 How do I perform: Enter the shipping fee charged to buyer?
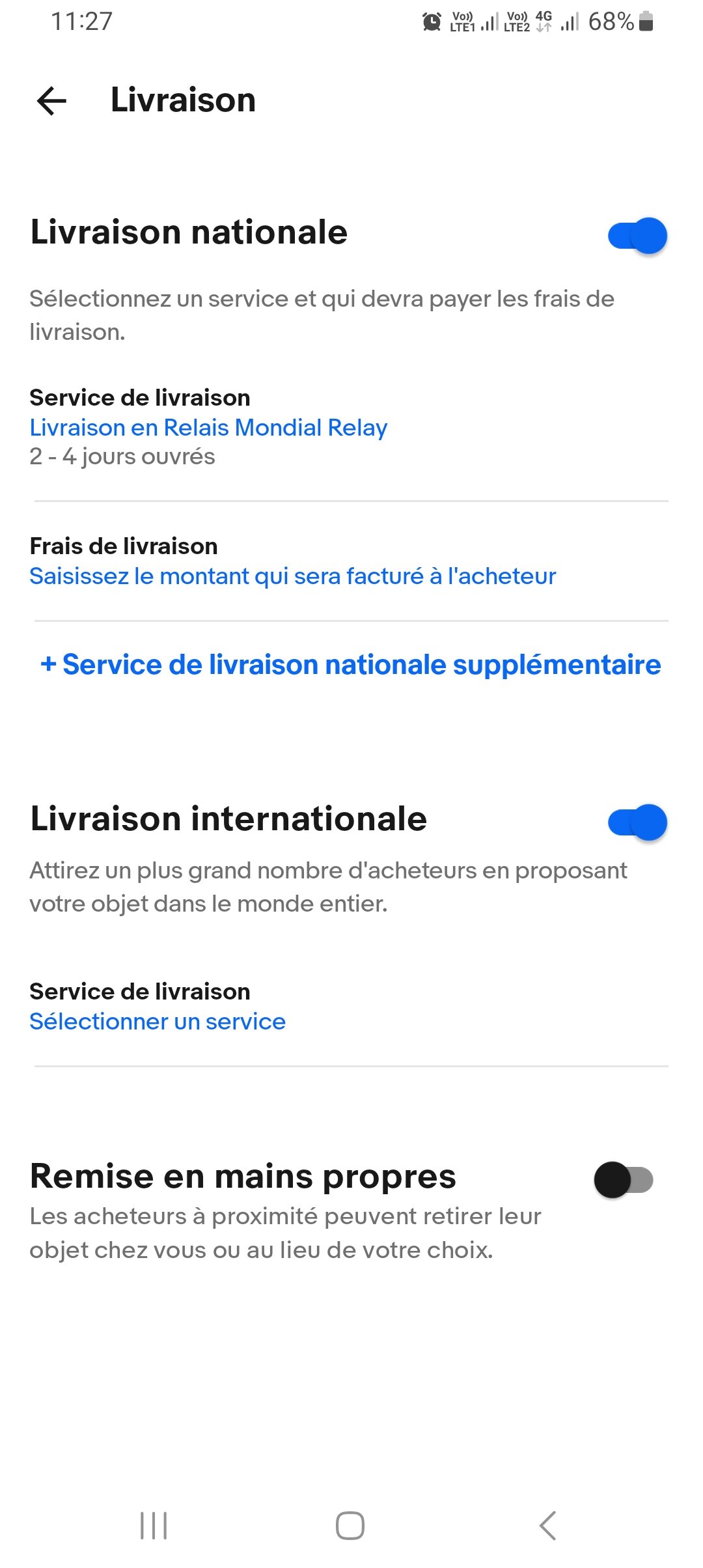pyautogui.click(x=292, y=576)
